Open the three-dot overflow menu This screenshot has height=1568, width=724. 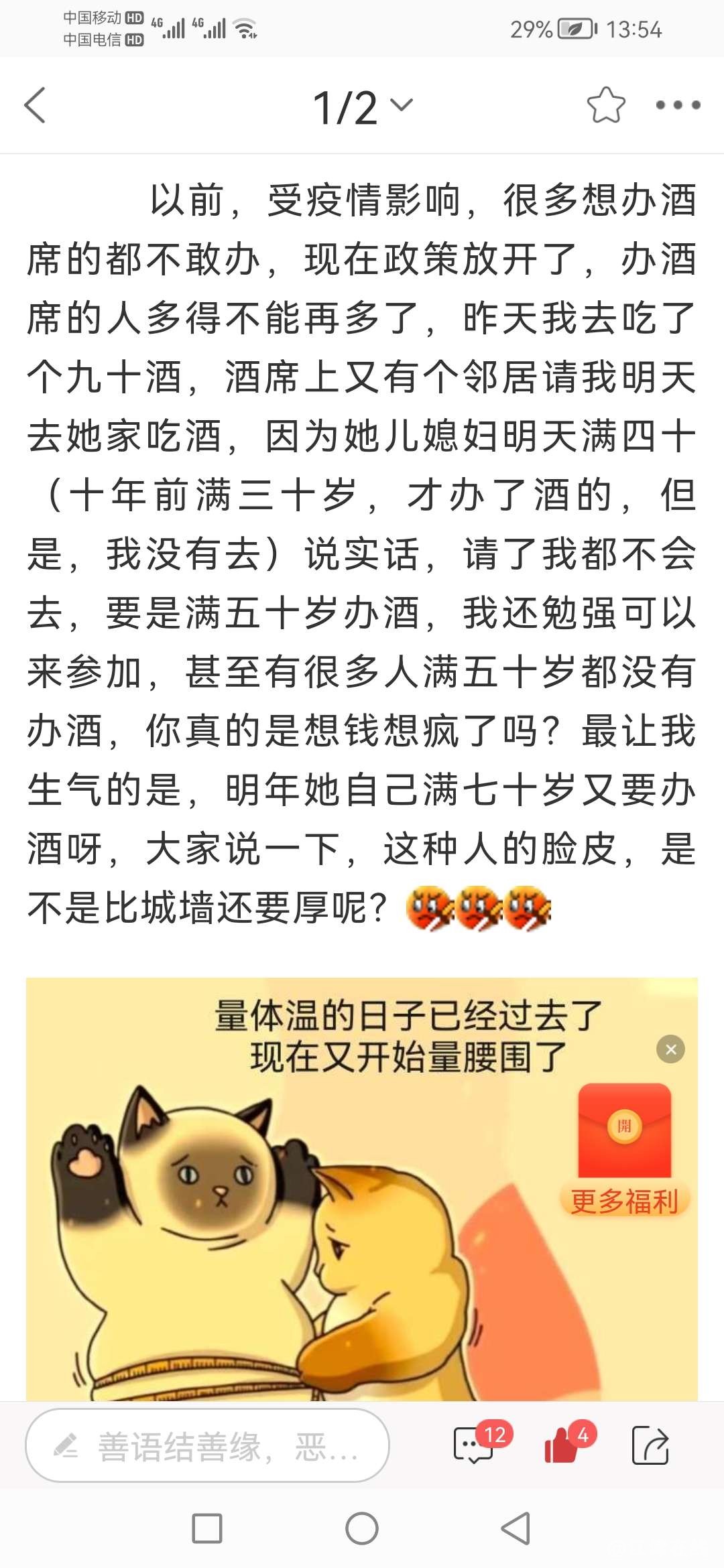click(x=677, y=105)
